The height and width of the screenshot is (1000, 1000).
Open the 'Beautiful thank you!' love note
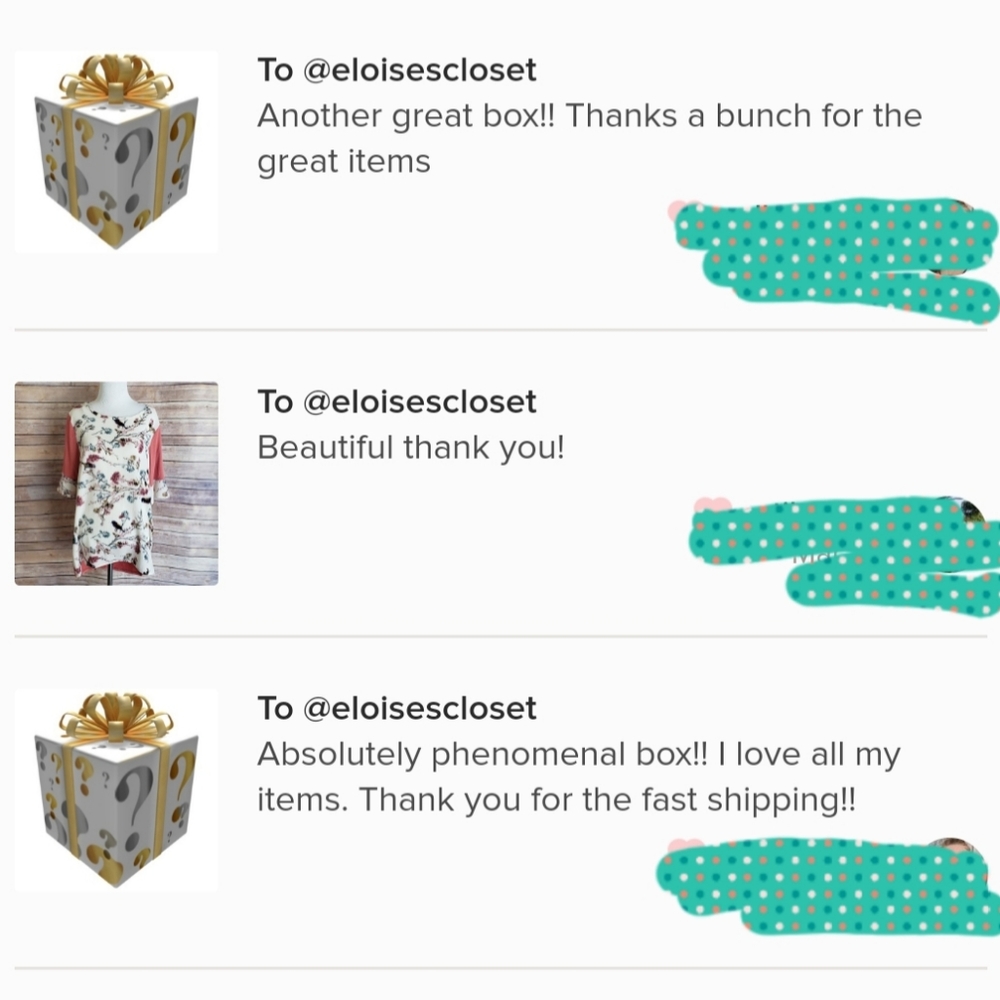[410, 447]
